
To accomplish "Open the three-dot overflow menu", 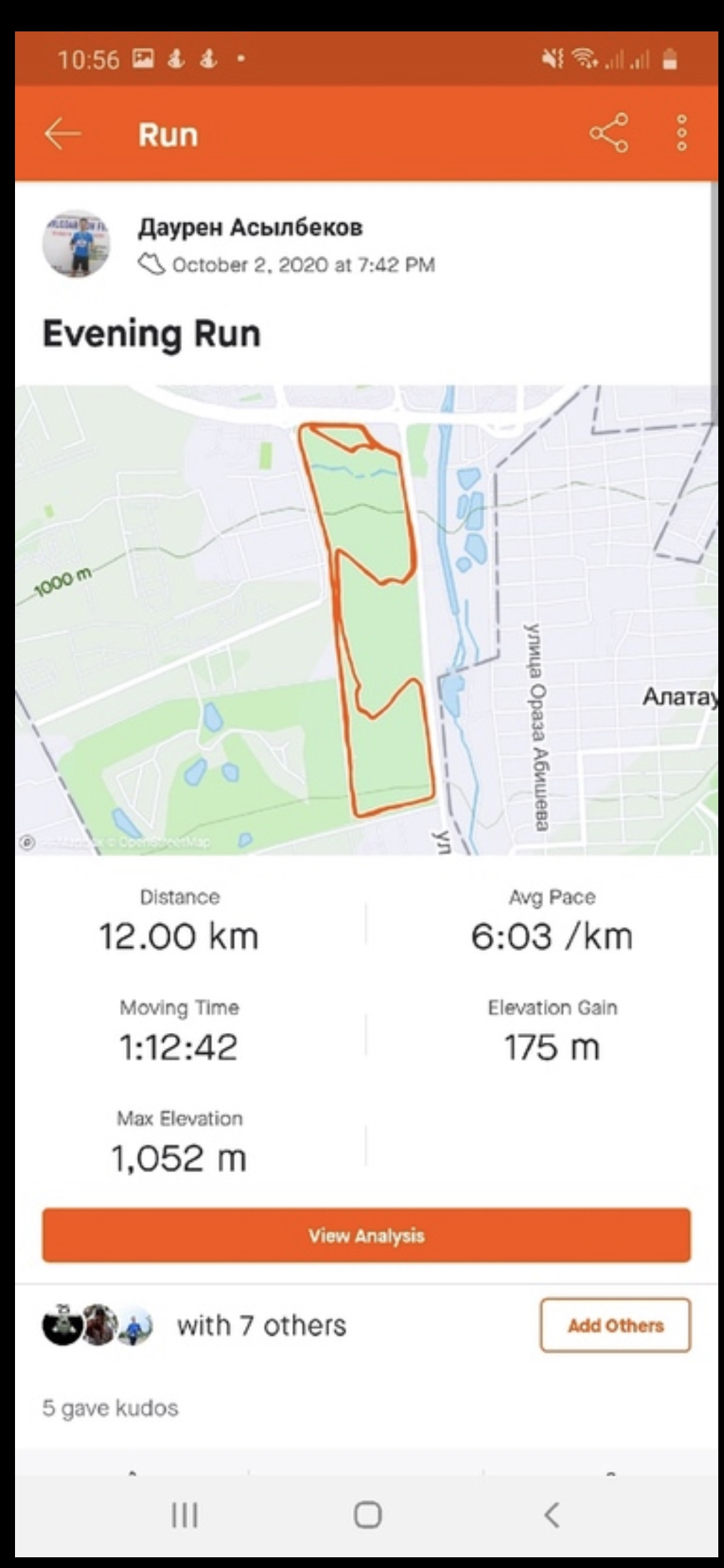I will [x=681, y=133].
